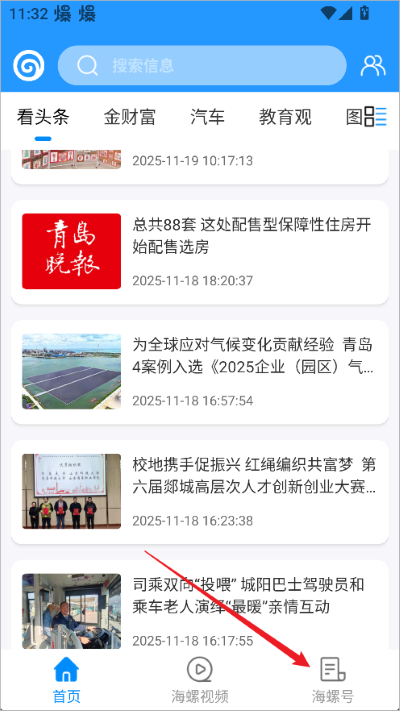Open article 总共88套 配售型保障性住房
The image size is (400, 711).
tap(200, 252)
